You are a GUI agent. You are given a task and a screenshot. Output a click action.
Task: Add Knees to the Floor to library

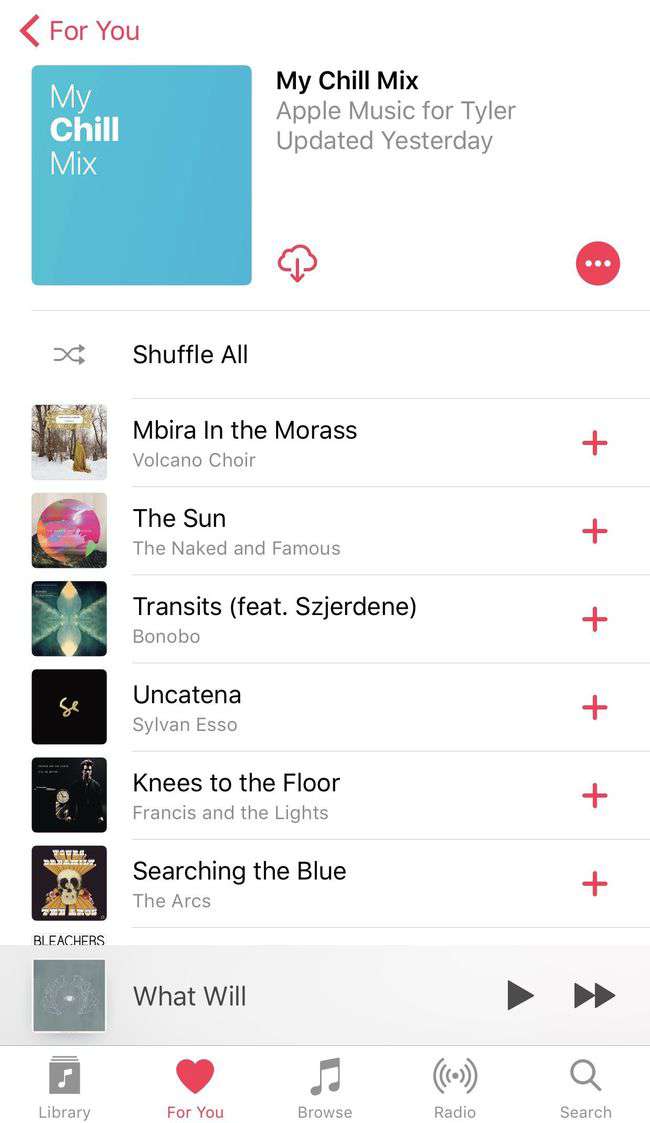coord(595,795)
